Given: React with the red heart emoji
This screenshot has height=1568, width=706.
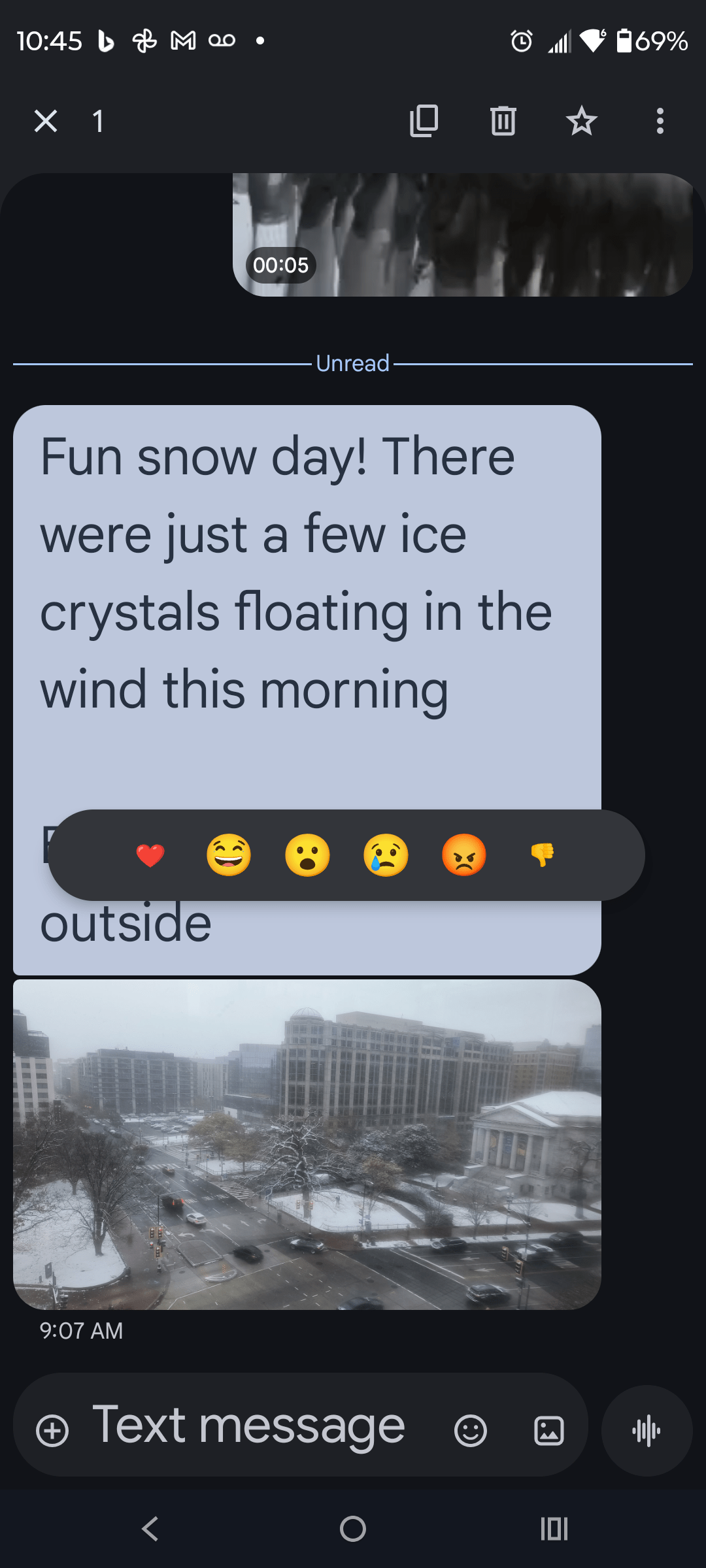Looking at the screenshot, I should pyautogui.click(x=150, y=855).
